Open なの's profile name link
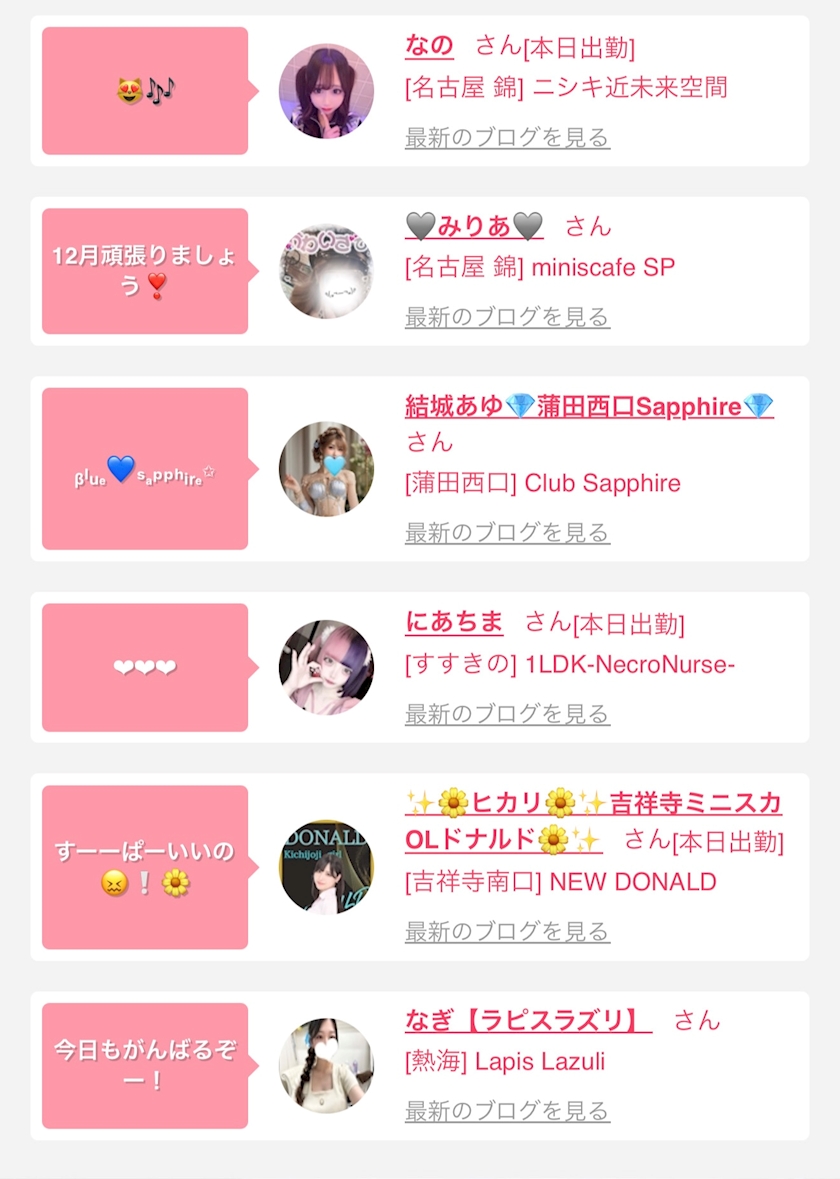 point(429,46)
